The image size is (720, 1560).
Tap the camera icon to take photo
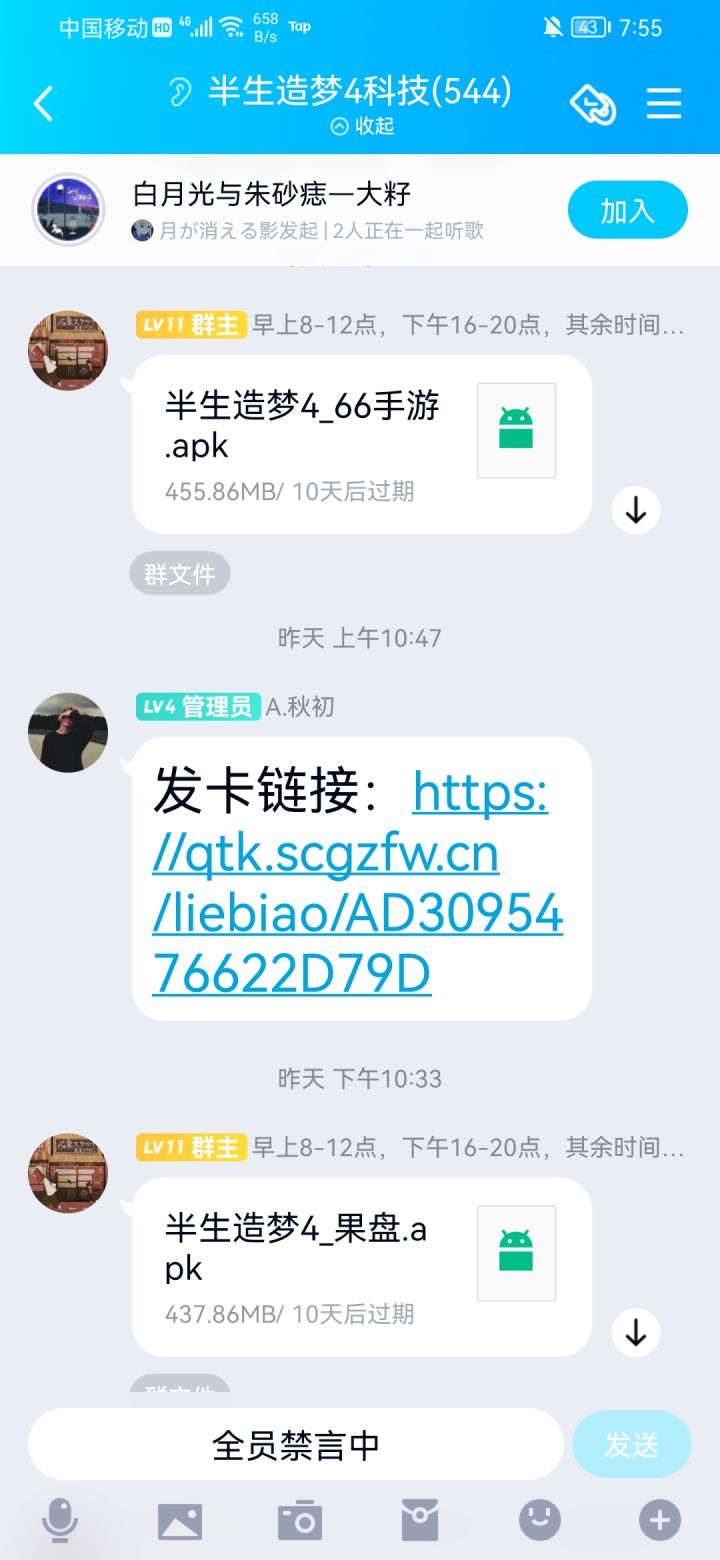pyautogui.click(x=300, y=1519)
